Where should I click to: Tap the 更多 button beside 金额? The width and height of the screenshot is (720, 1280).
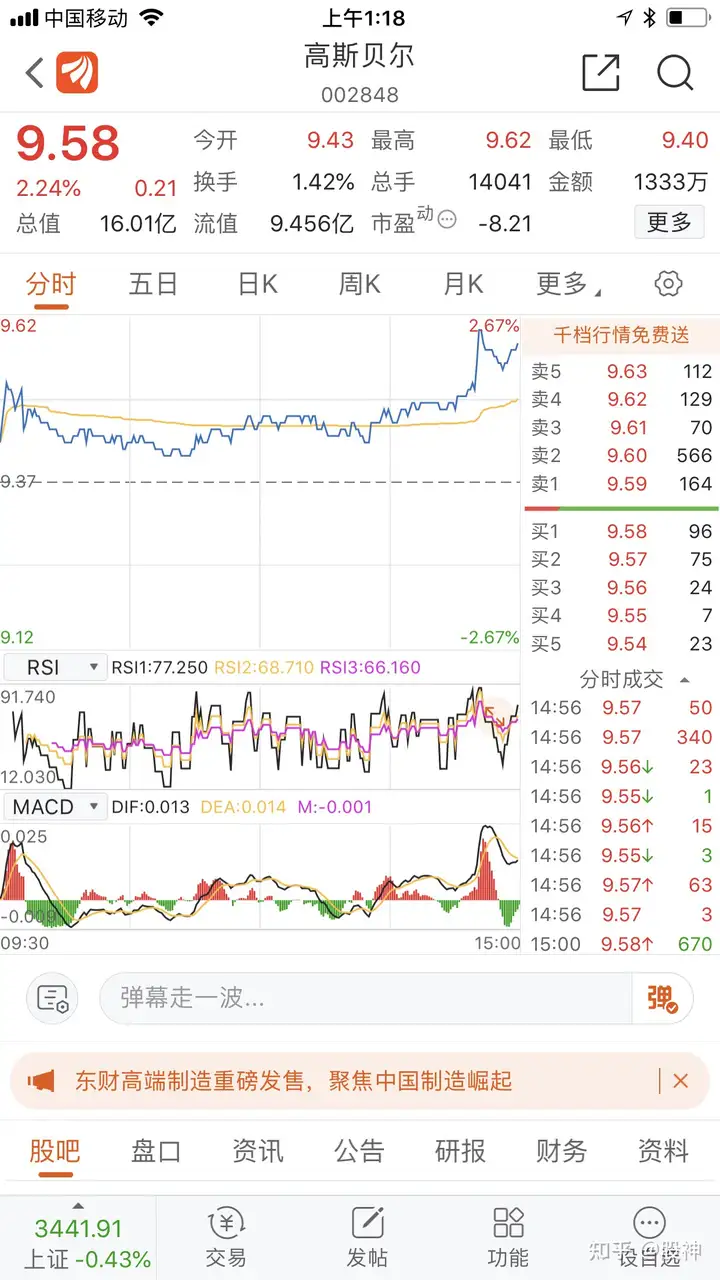[669, 222]
